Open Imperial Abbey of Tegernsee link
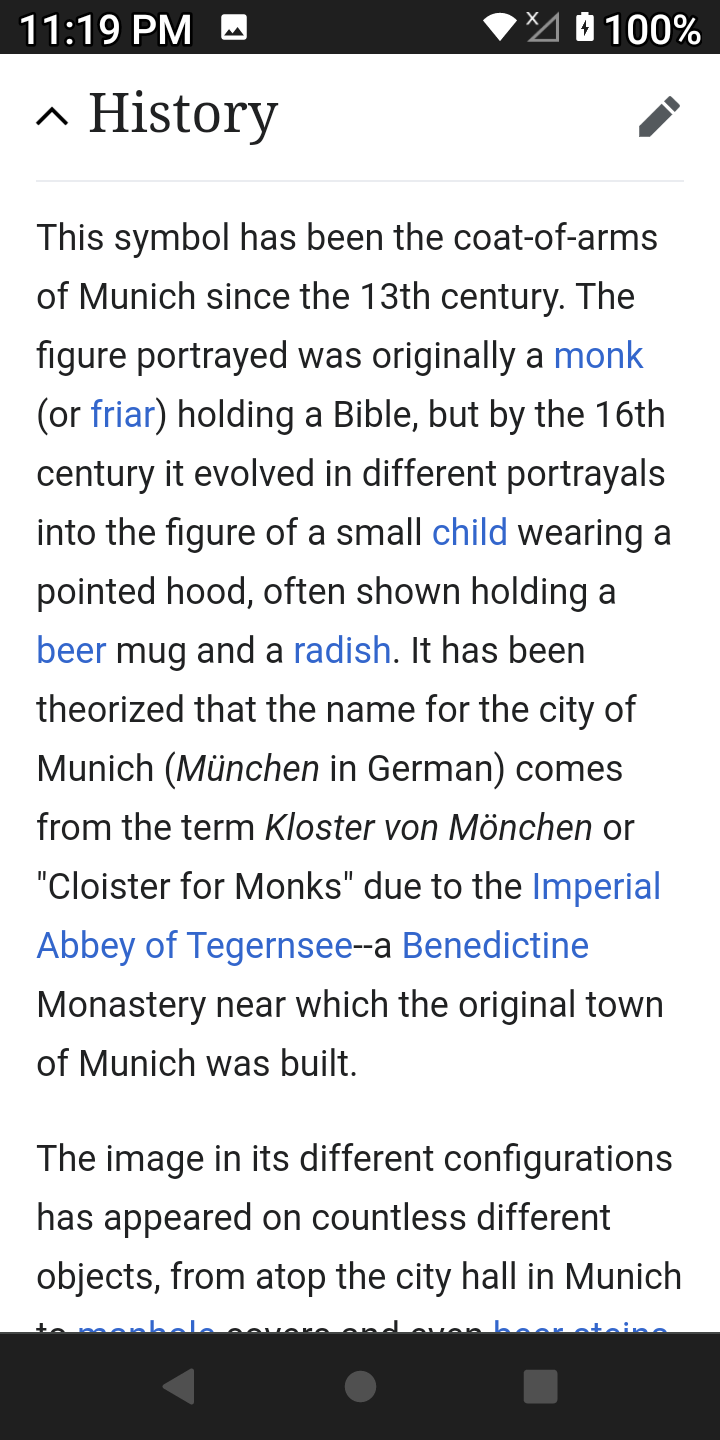 pyautogui.click(x=195, y=945)
